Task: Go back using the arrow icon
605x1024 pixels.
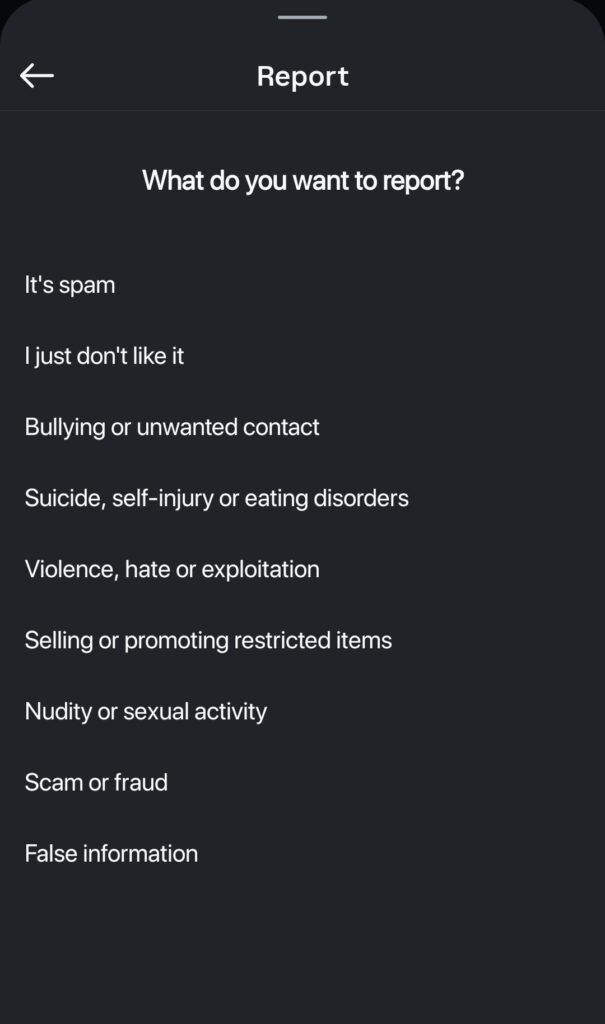Action: (37, 76)
